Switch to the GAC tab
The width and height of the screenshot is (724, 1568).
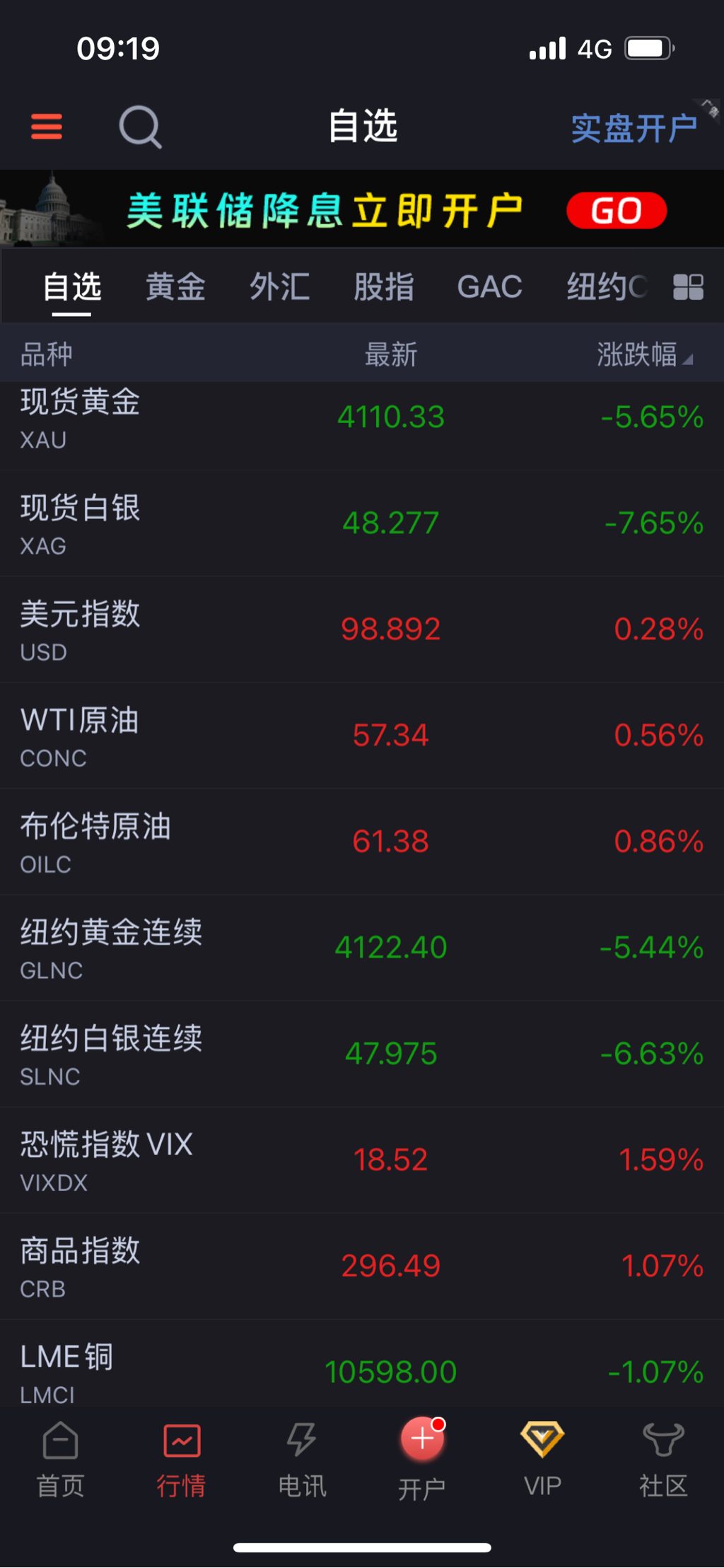coord(489,287)
